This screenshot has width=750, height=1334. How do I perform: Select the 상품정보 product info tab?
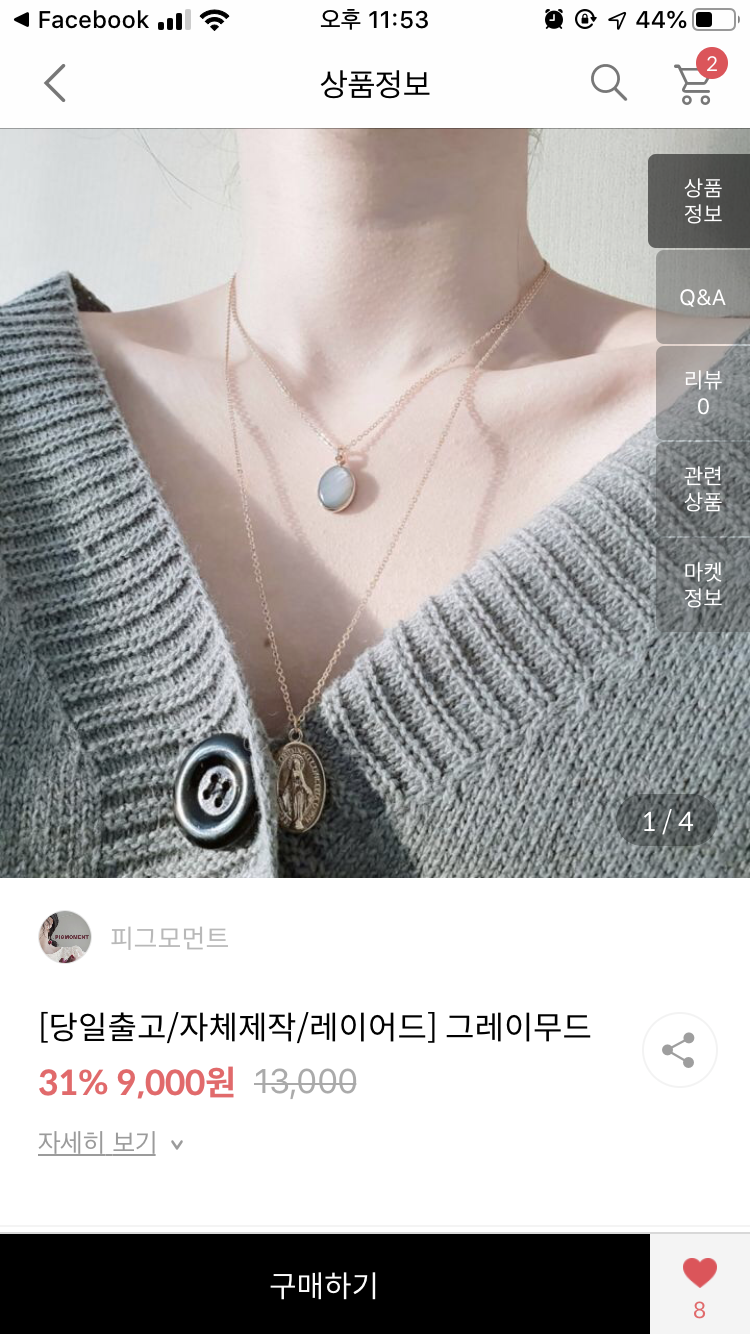coord(701,201)
